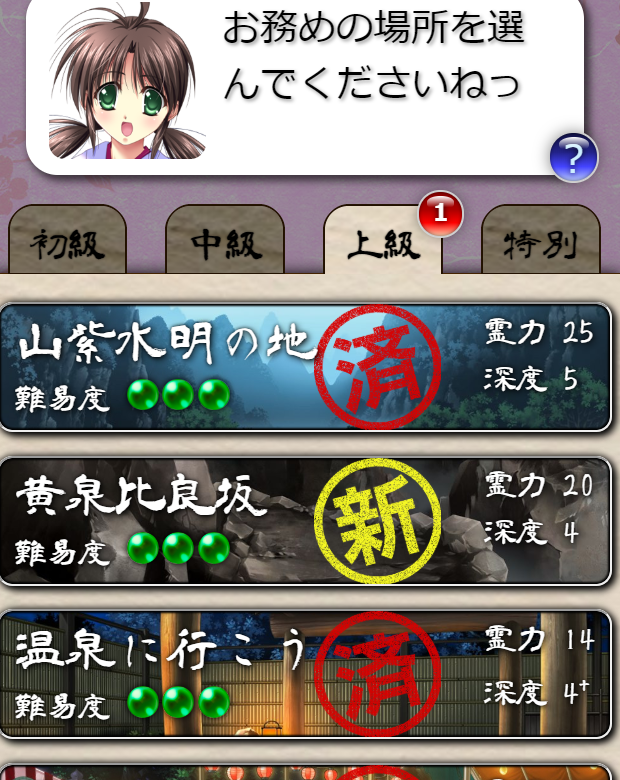Select the 上級 tab
This screenshot has height=780, width=620.
coord(382,242)
